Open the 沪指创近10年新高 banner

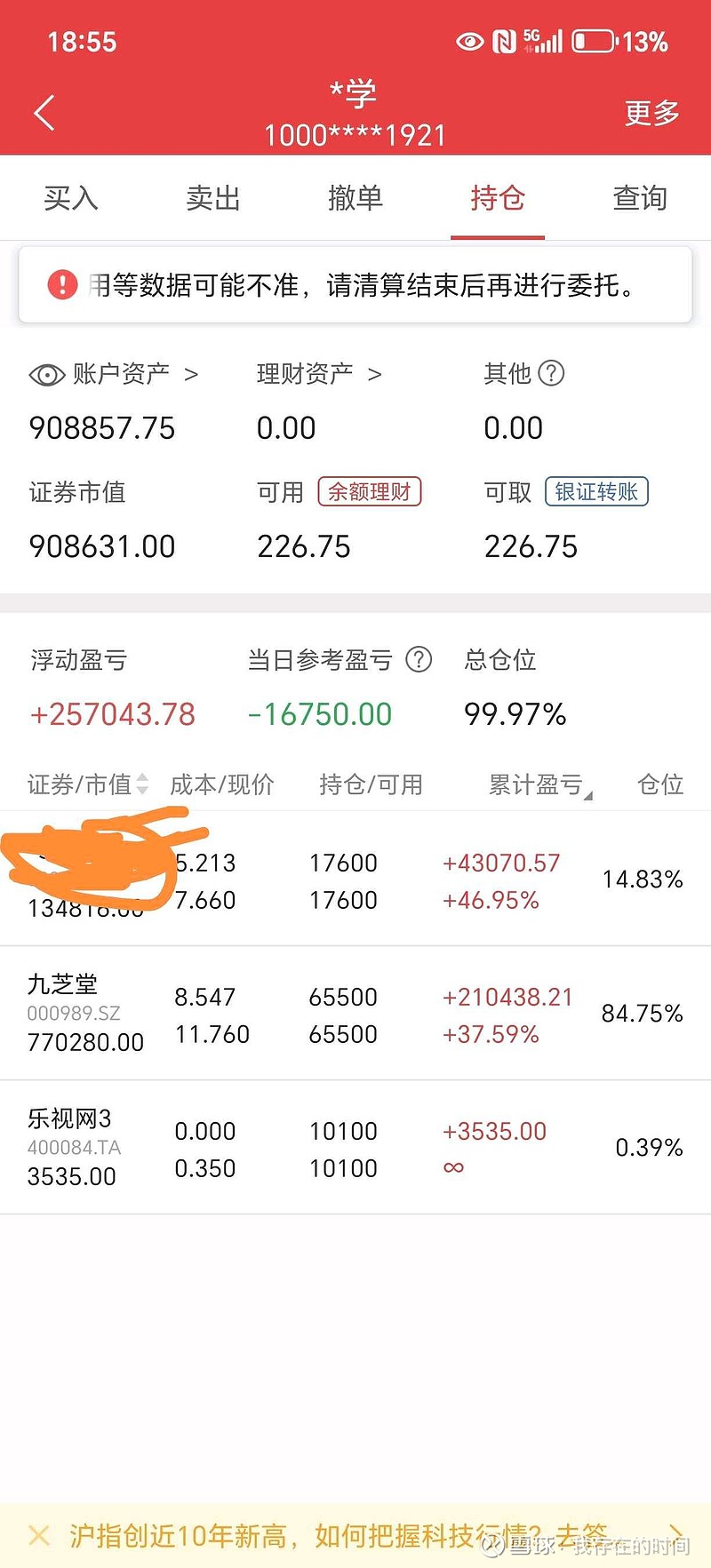tap(338, 1535)
